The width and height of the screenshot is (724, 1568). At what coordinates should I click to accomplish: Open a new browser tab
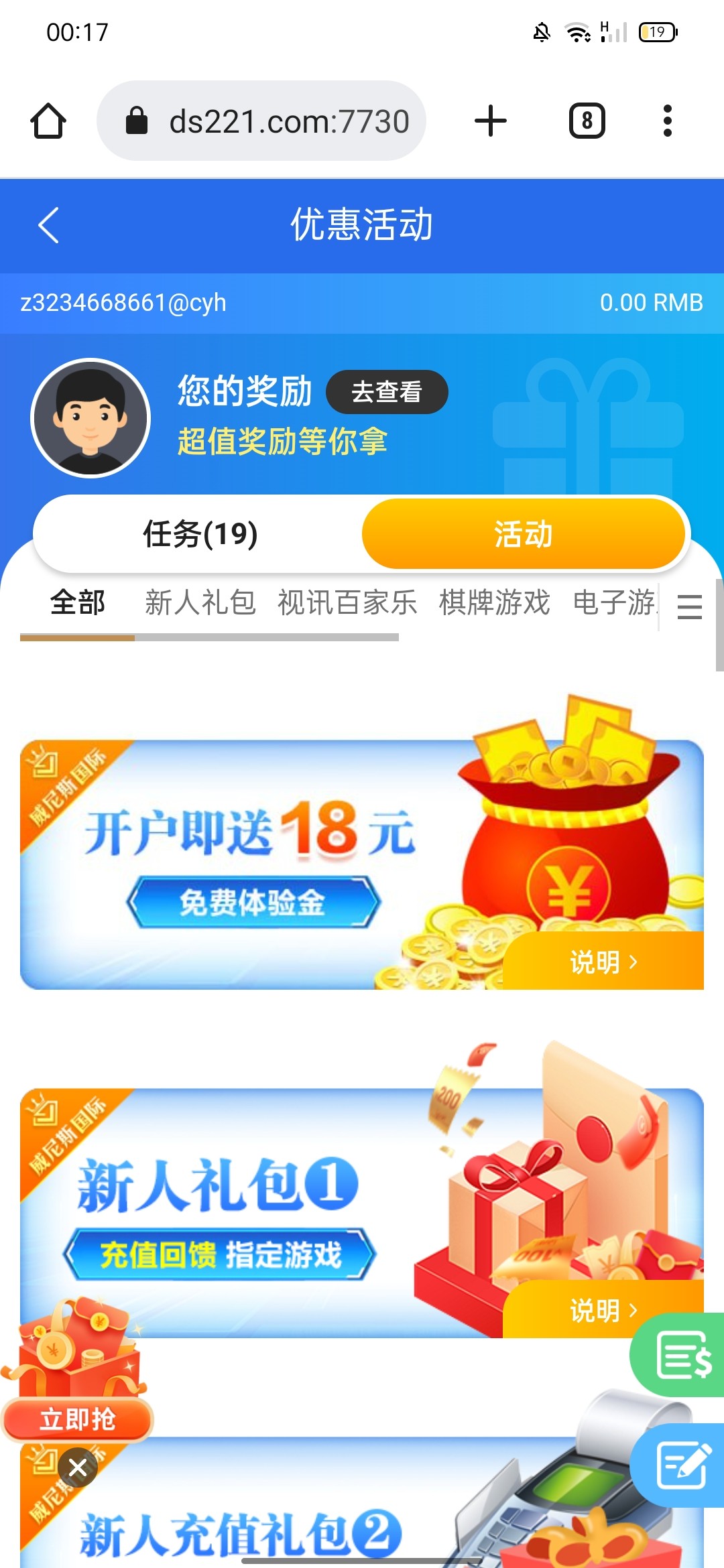point(490,121)
